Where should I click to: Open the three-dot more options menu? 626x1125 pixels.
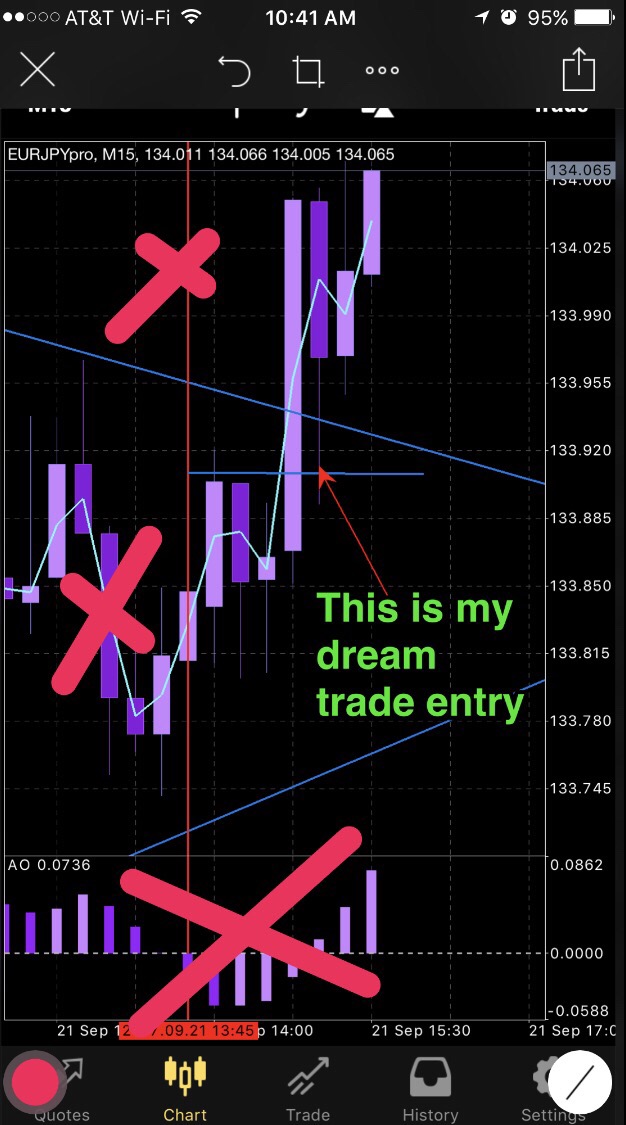382,71
